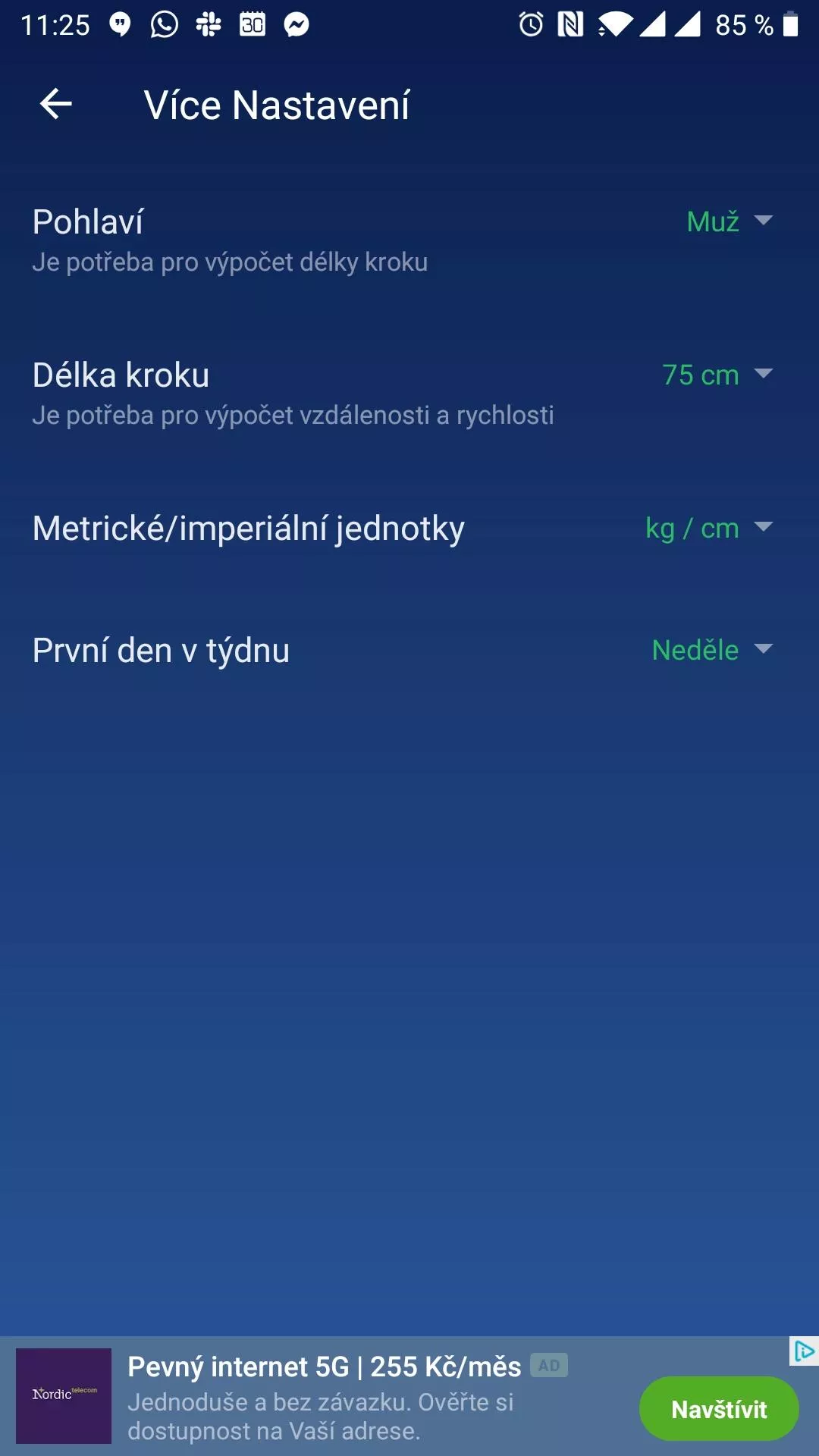Select Metrické/imperiální jednotky kg / cm dropdown
Image resolution: width=819 pixels, height=1456 pixels.
pos(709,528)
